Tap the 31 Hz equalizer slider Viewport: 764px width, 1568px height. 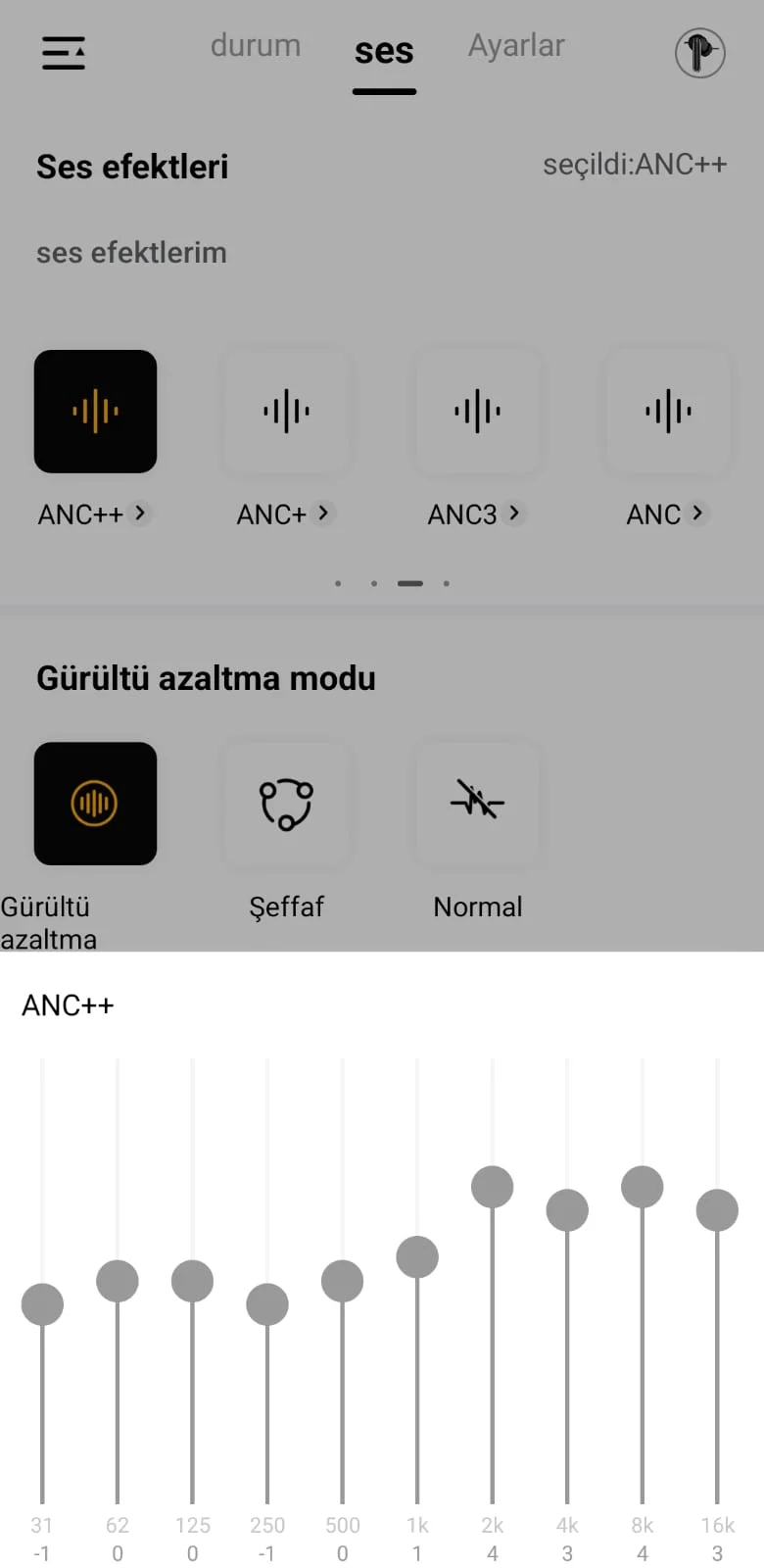42,1304
